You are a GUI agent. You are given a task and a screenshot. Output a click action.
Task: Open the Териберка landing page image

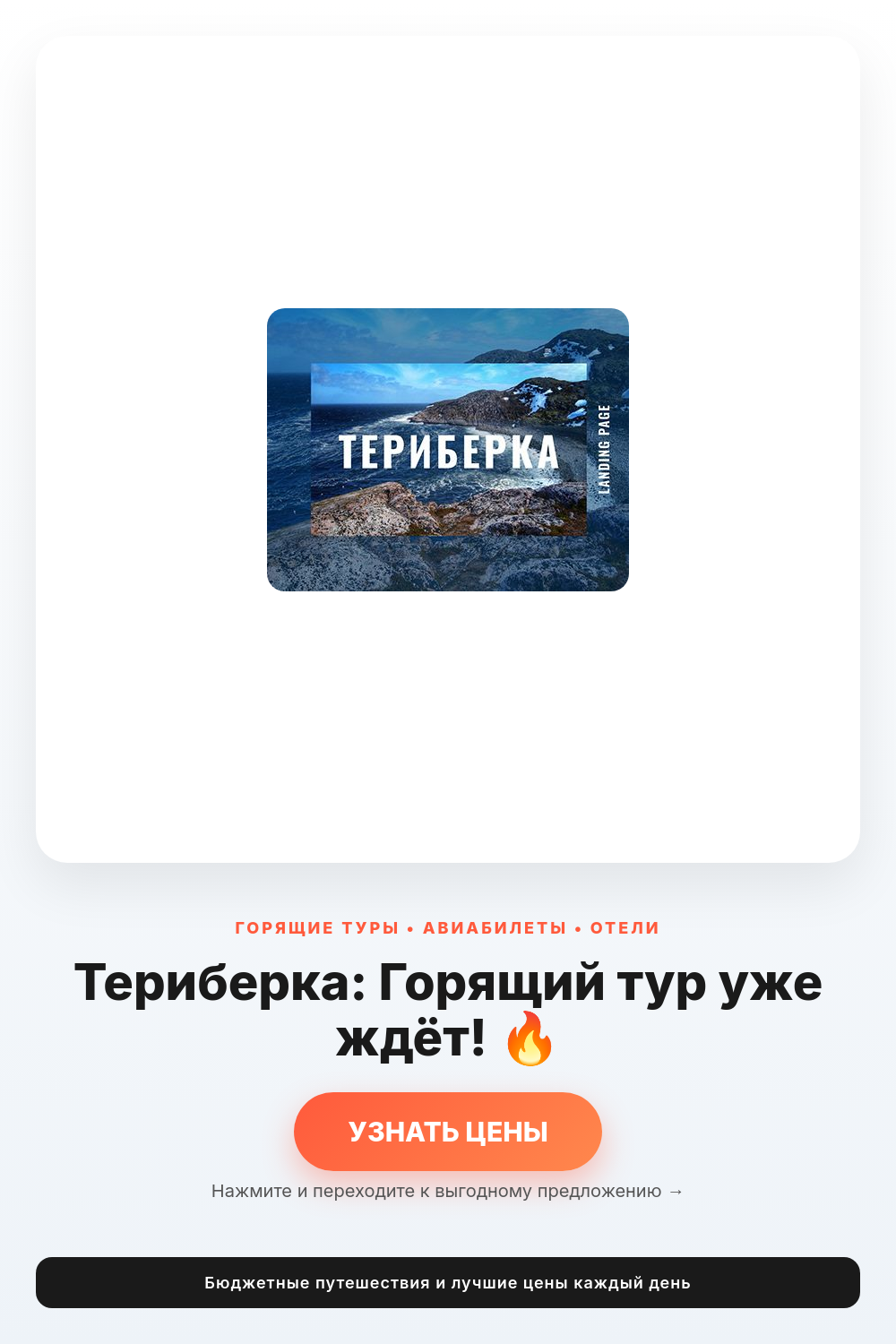click(448, 450)
